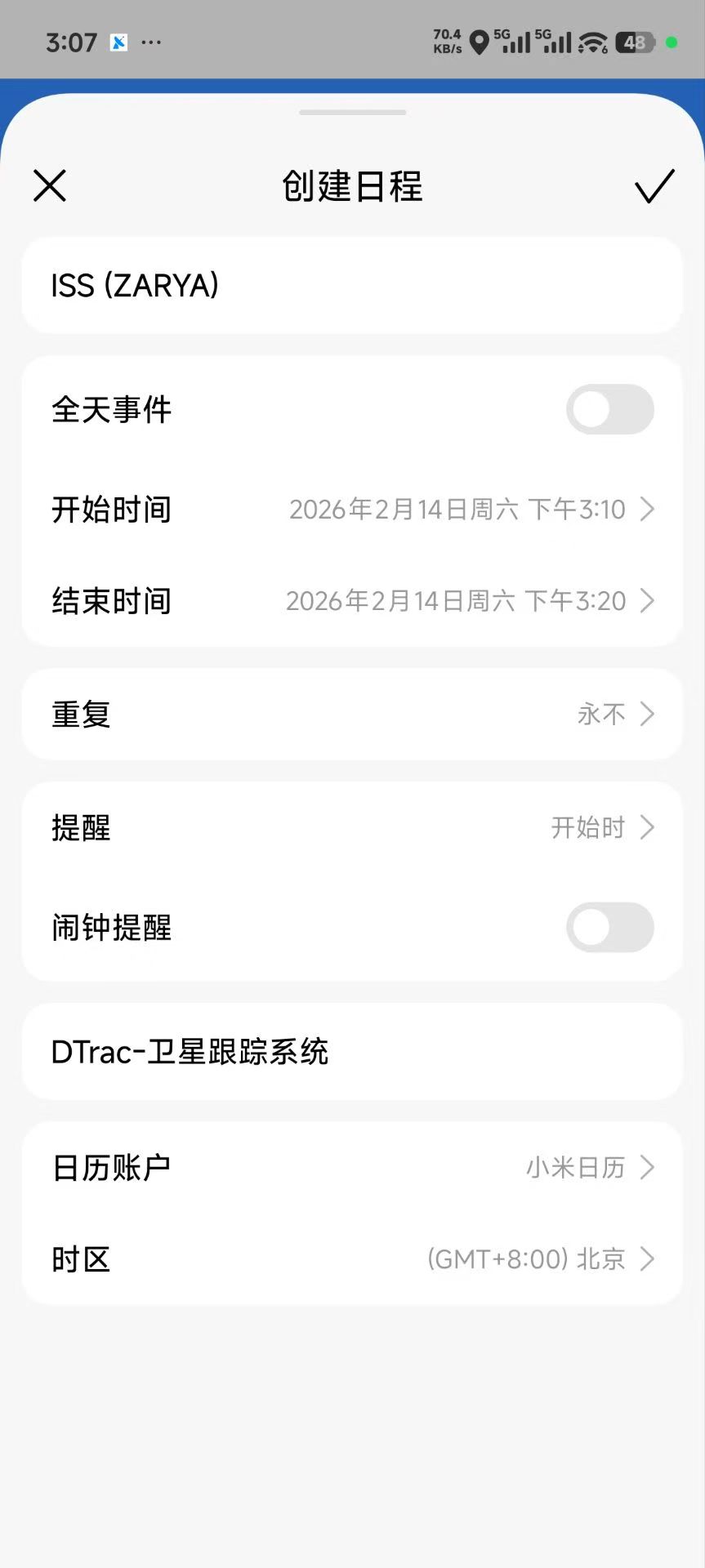Image resolution: width=705 pixels, height=1568 pixels.
Task: Edit the event title ISS (ZARYA)
Action: tap(351, 286)
